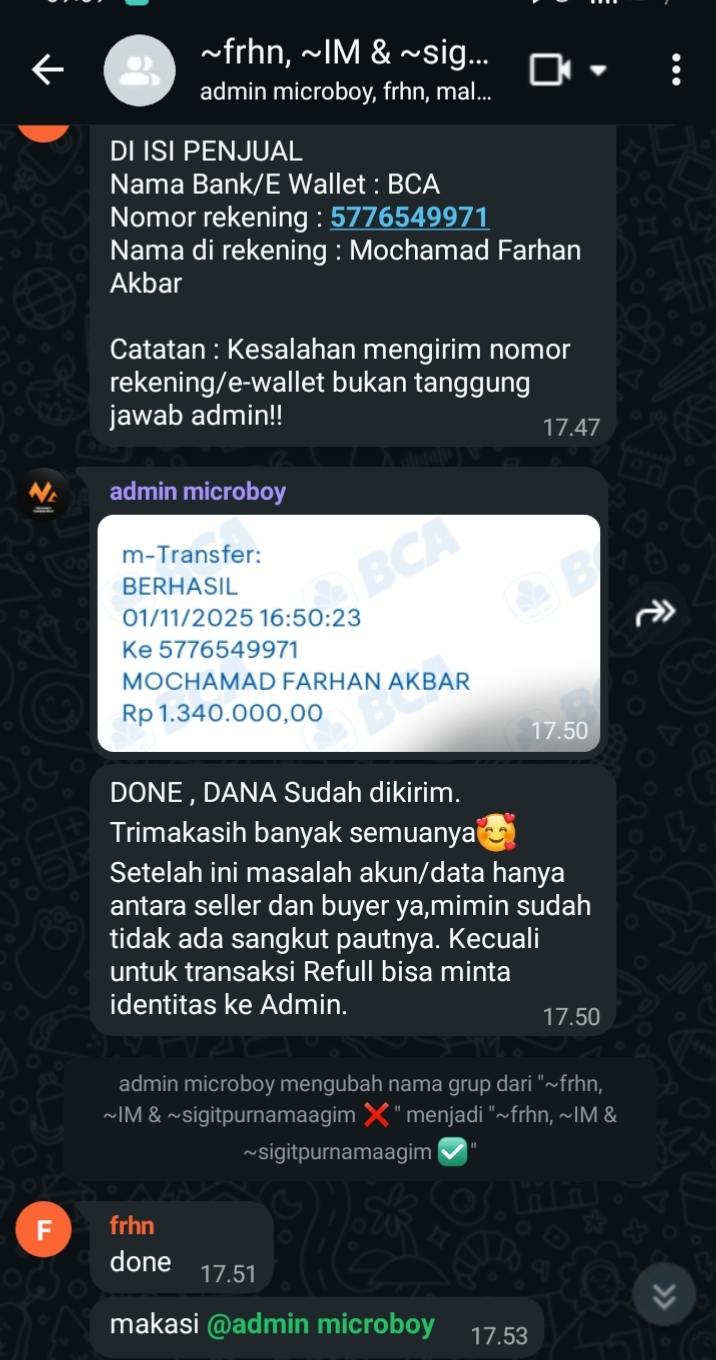Go back to the chat list
Viewport: 716px width, 1360px height.
47,70
